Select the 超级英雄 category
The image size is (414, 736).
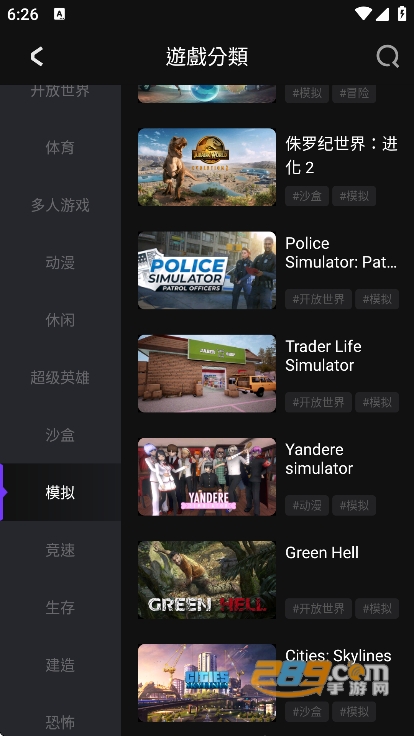tap(60, 377)
